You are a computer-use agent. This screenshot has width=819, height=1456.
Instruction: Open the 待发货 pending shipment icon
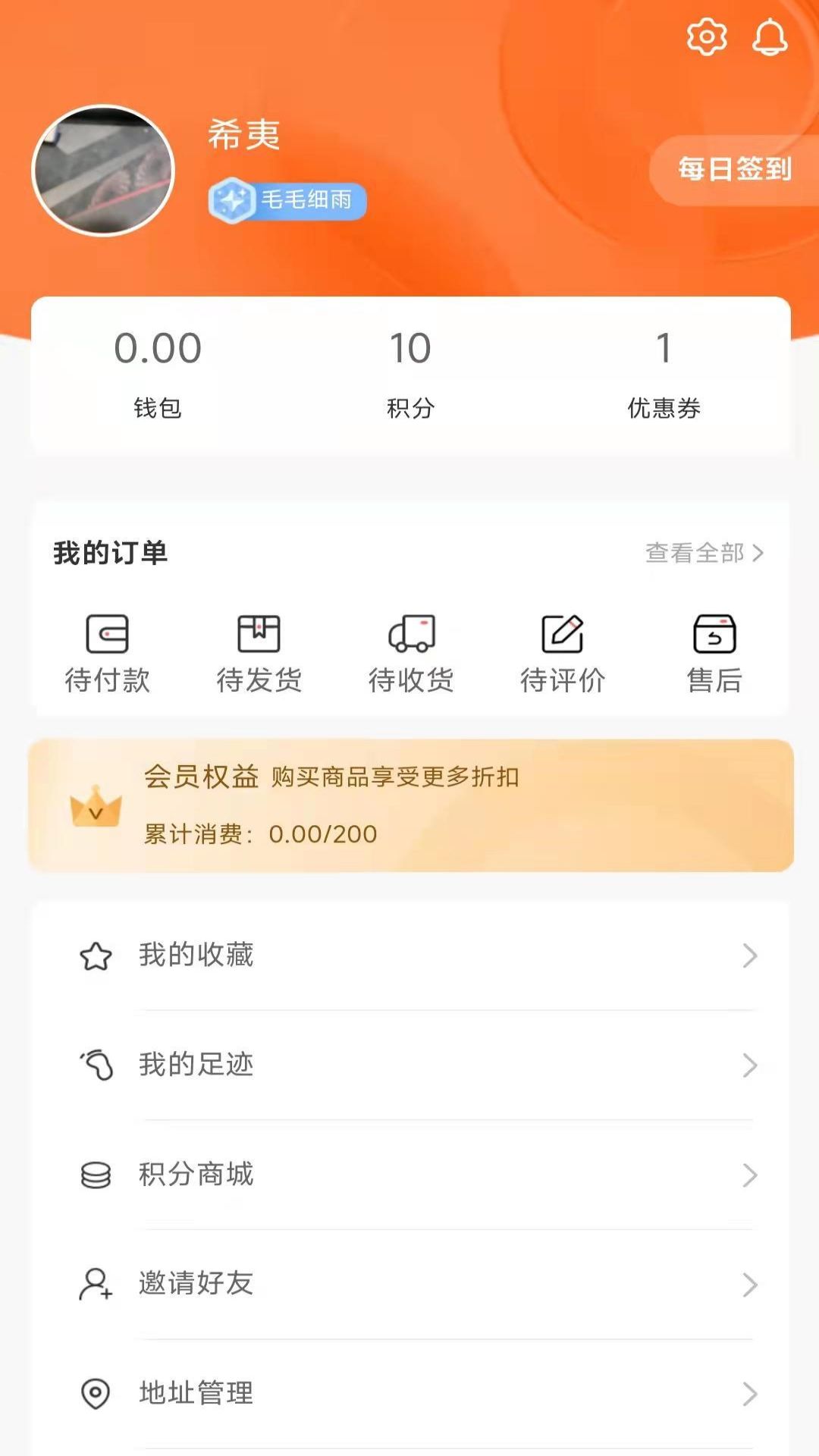pyautogui.click(x=260, y=634)
